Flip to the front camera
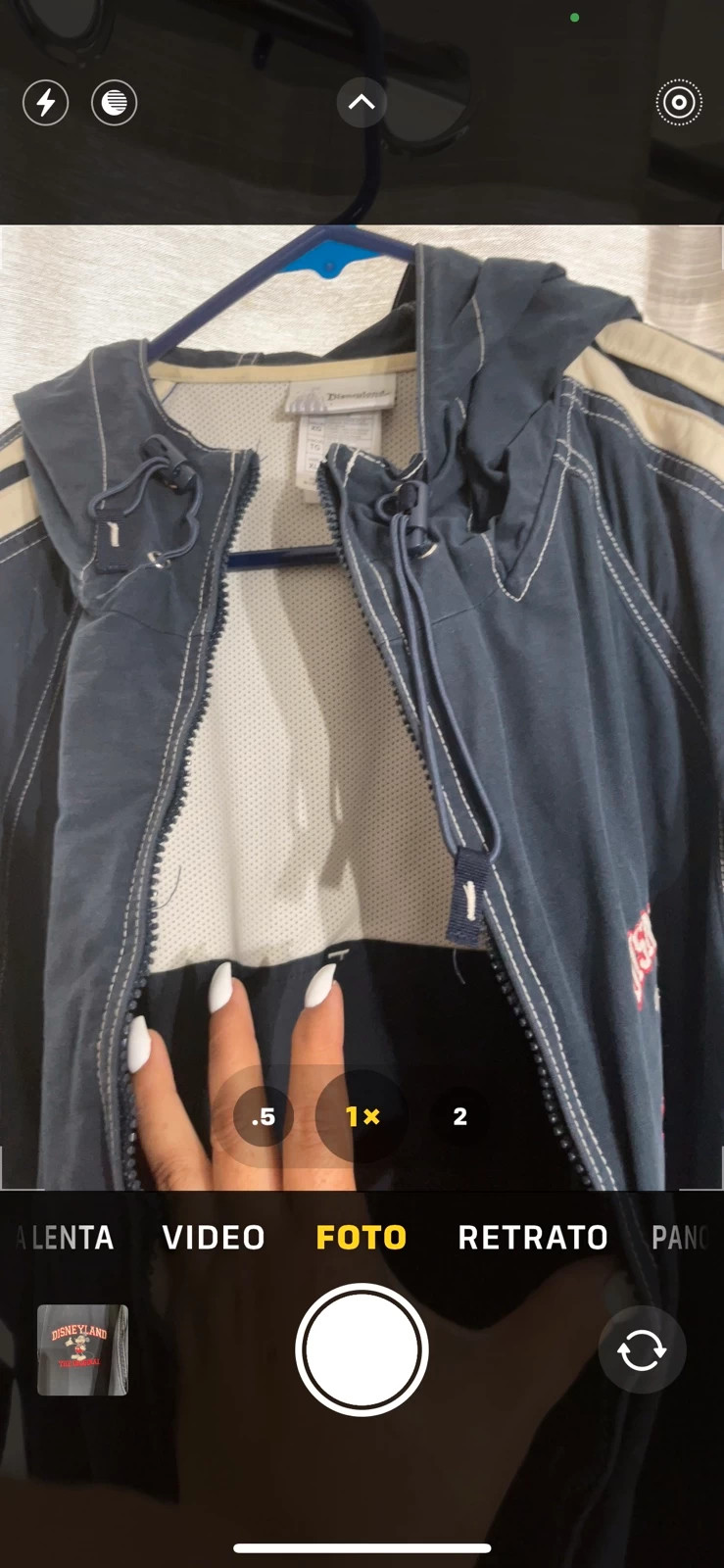724x1568 pixels. point(642,1350)
